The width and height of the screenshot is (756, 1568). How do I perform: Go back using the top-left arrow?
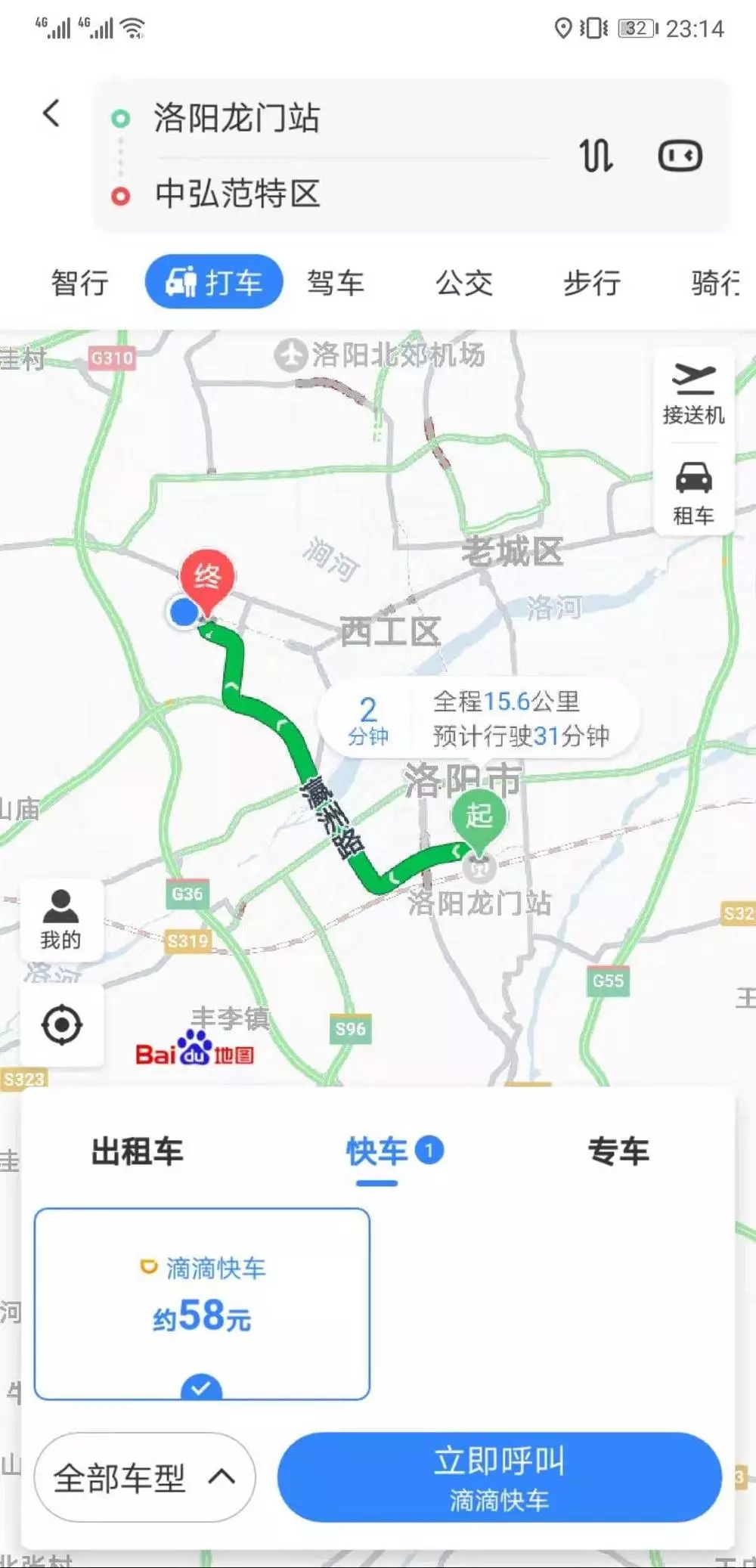point(51,114)
